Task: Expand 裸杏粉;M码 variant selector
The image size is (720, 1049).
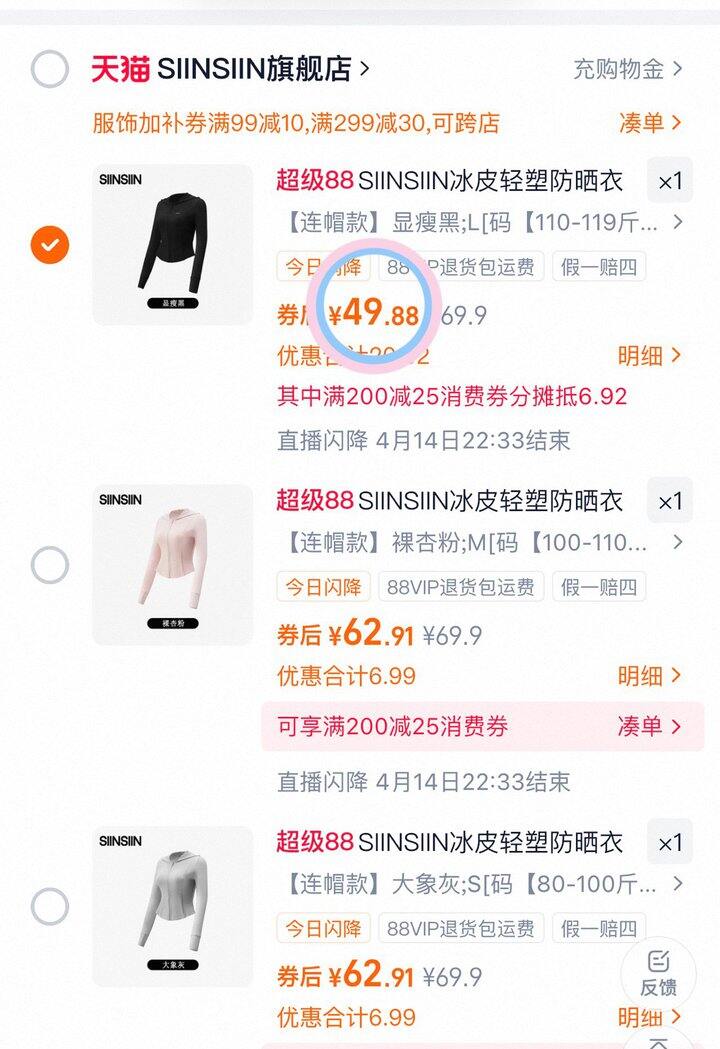Action: pos(678,544)
